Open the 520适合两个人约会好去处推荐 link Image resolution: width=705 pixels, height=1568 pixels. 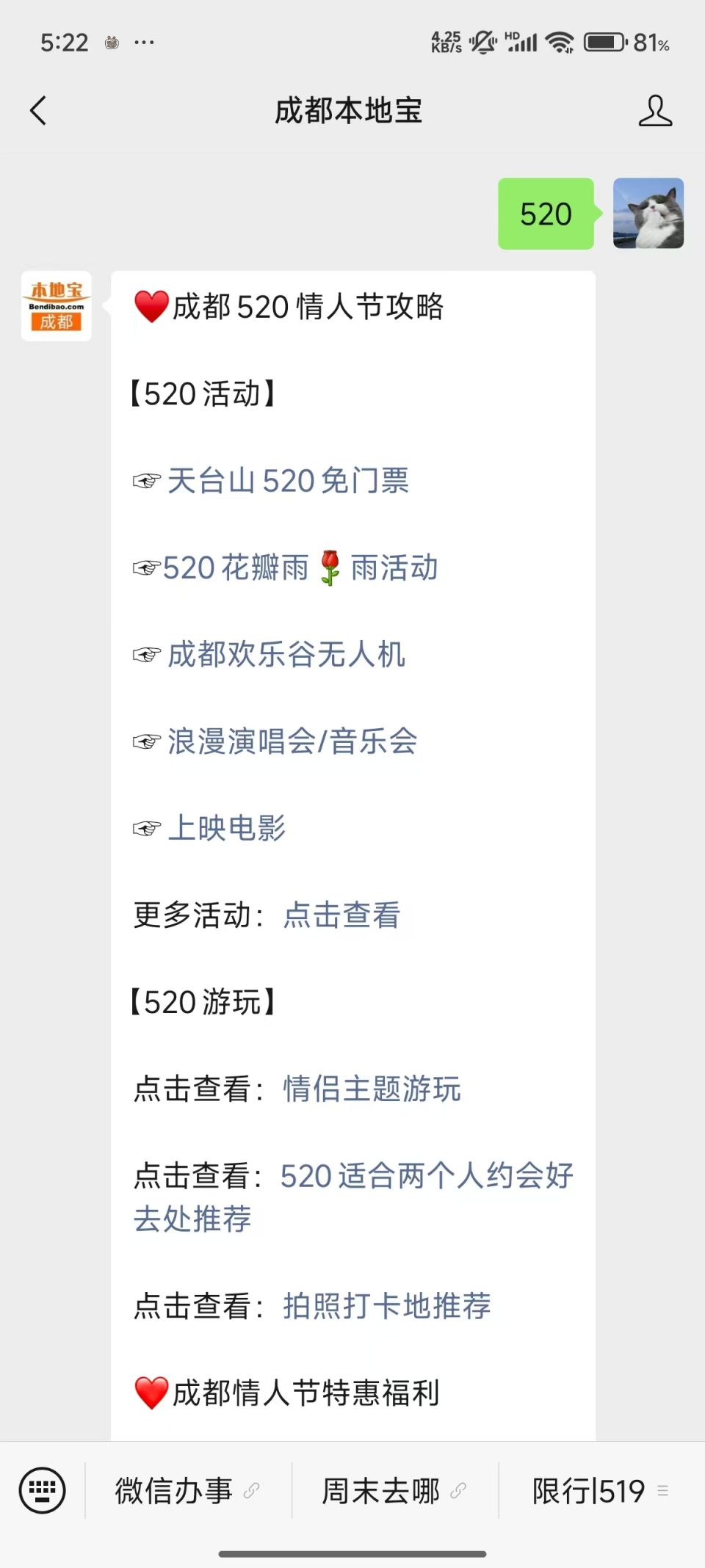353,1197
